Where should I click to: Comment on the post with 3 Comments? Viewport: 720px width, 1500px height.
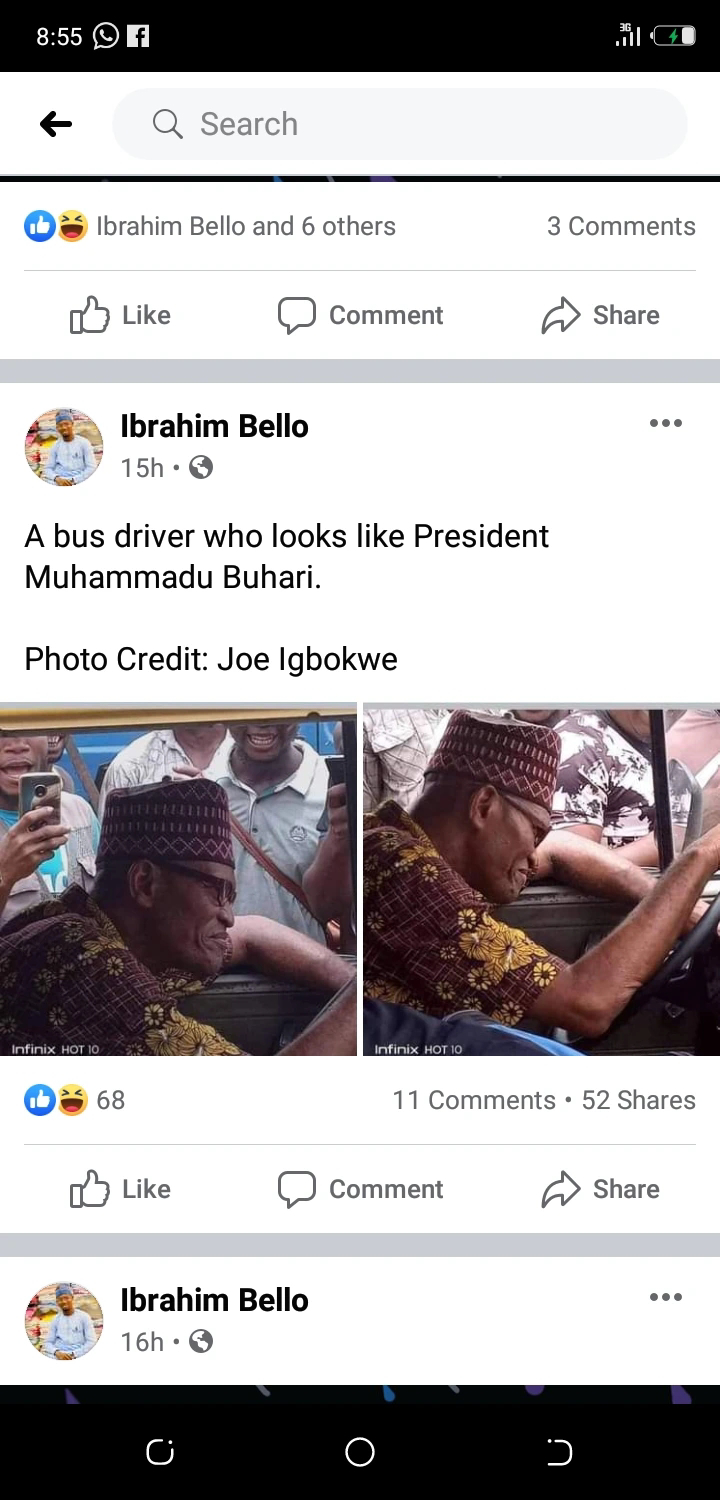360,315
